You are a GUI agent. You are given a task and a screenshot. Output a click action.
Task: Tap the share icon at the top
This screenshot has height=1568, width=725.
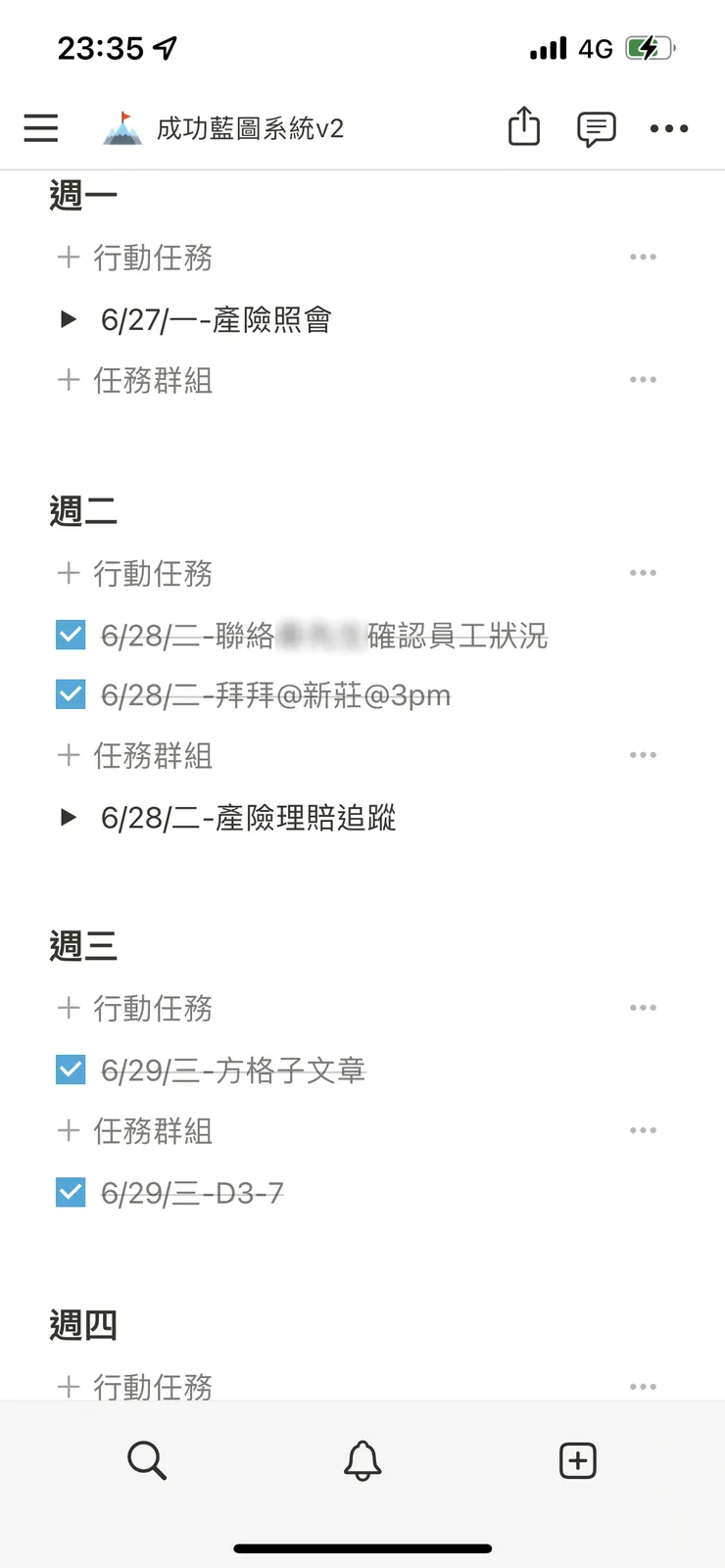pos(523,127)
